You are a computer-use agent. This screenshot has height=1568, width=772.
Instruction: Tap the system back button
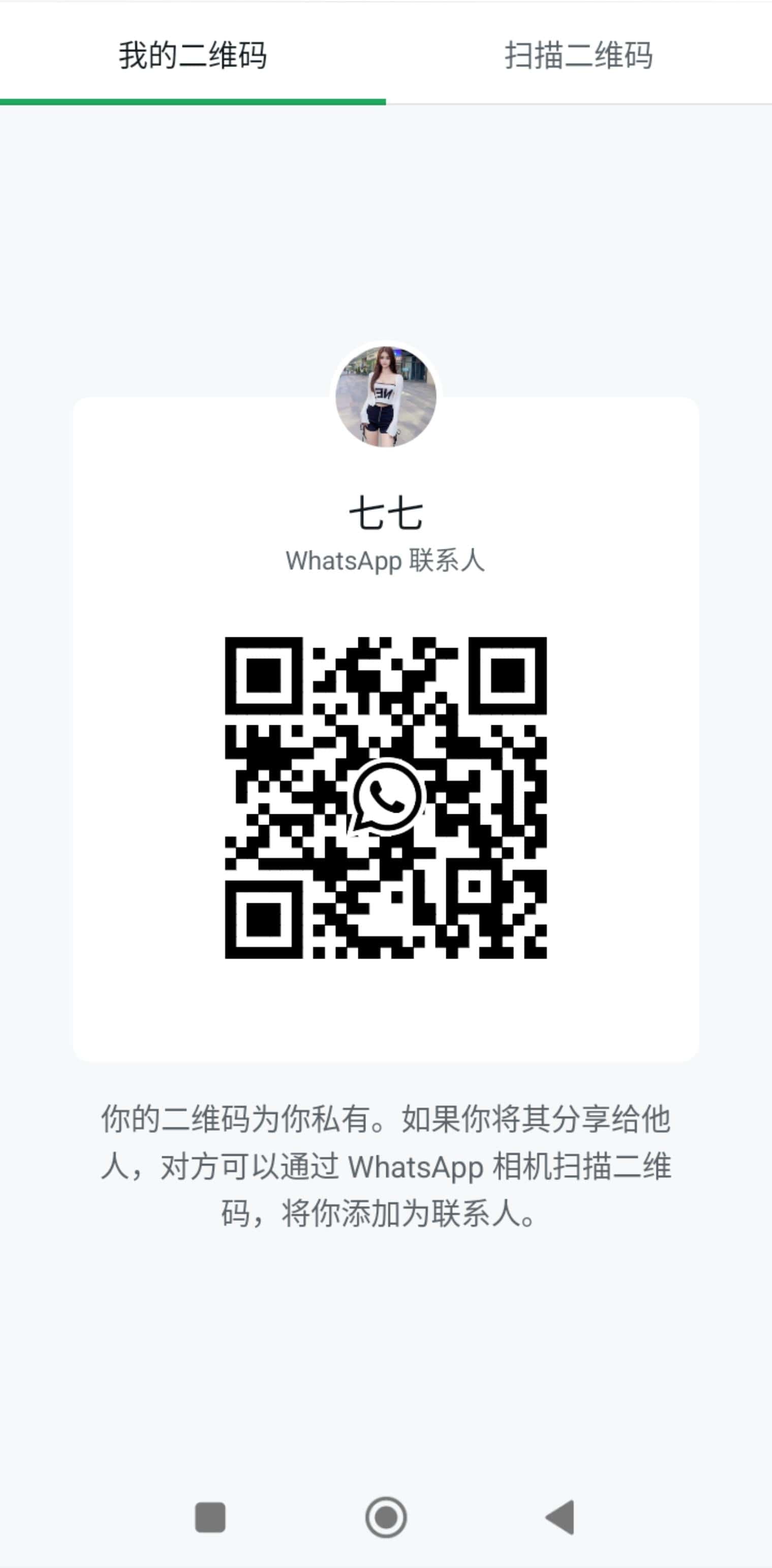tap(560, 1517)
